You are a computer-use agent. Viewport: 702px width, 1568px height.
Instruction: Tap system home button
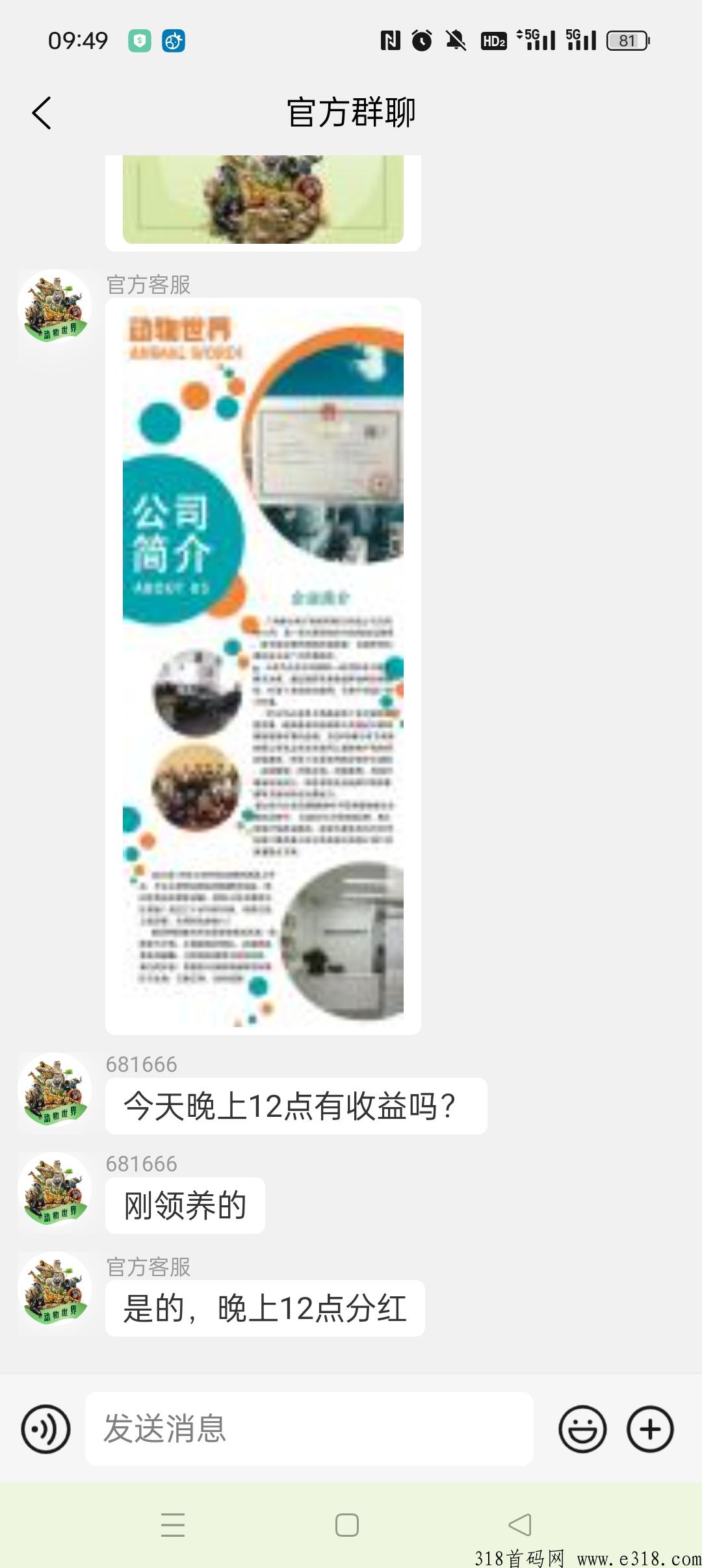[347, 1525]
